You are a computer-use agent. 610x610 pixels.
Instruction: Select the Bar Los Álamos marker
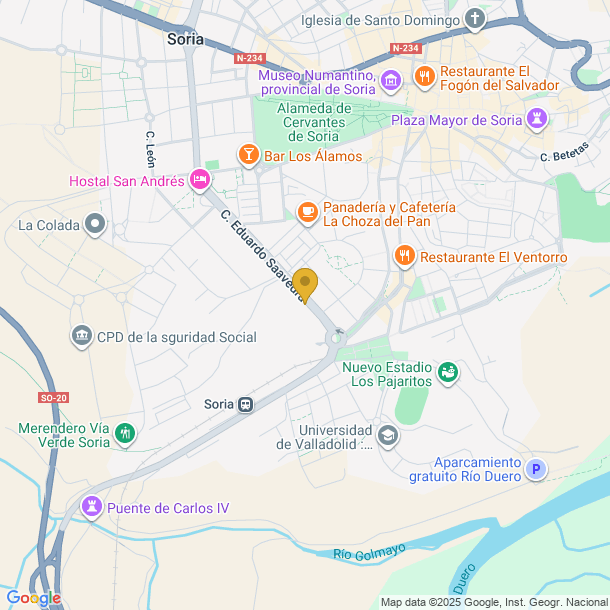[x=247, y=155]
